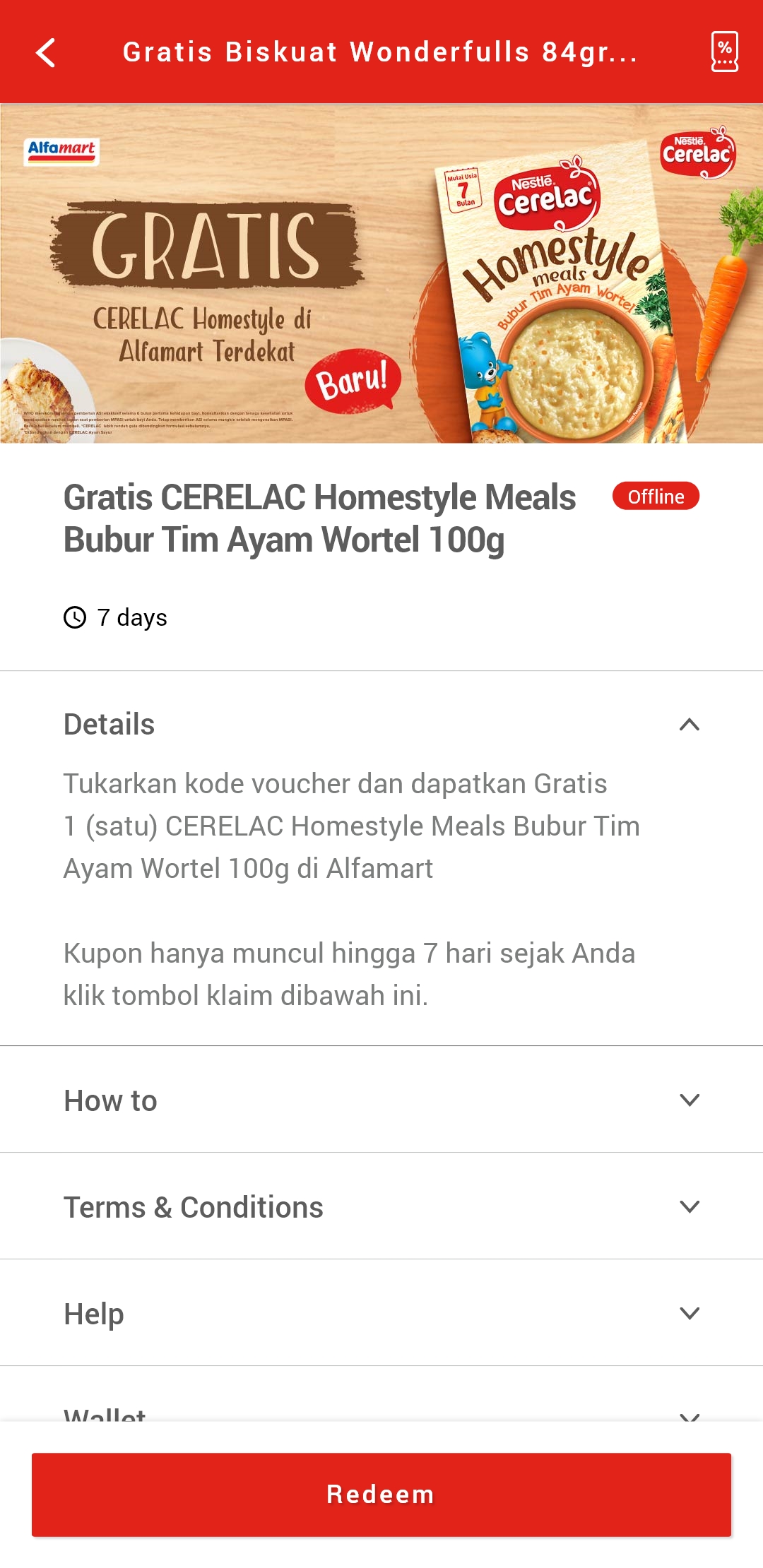
Task: Redeem the CERELAC voucher
Action: pyautogui.click(x=381, y=1495)
